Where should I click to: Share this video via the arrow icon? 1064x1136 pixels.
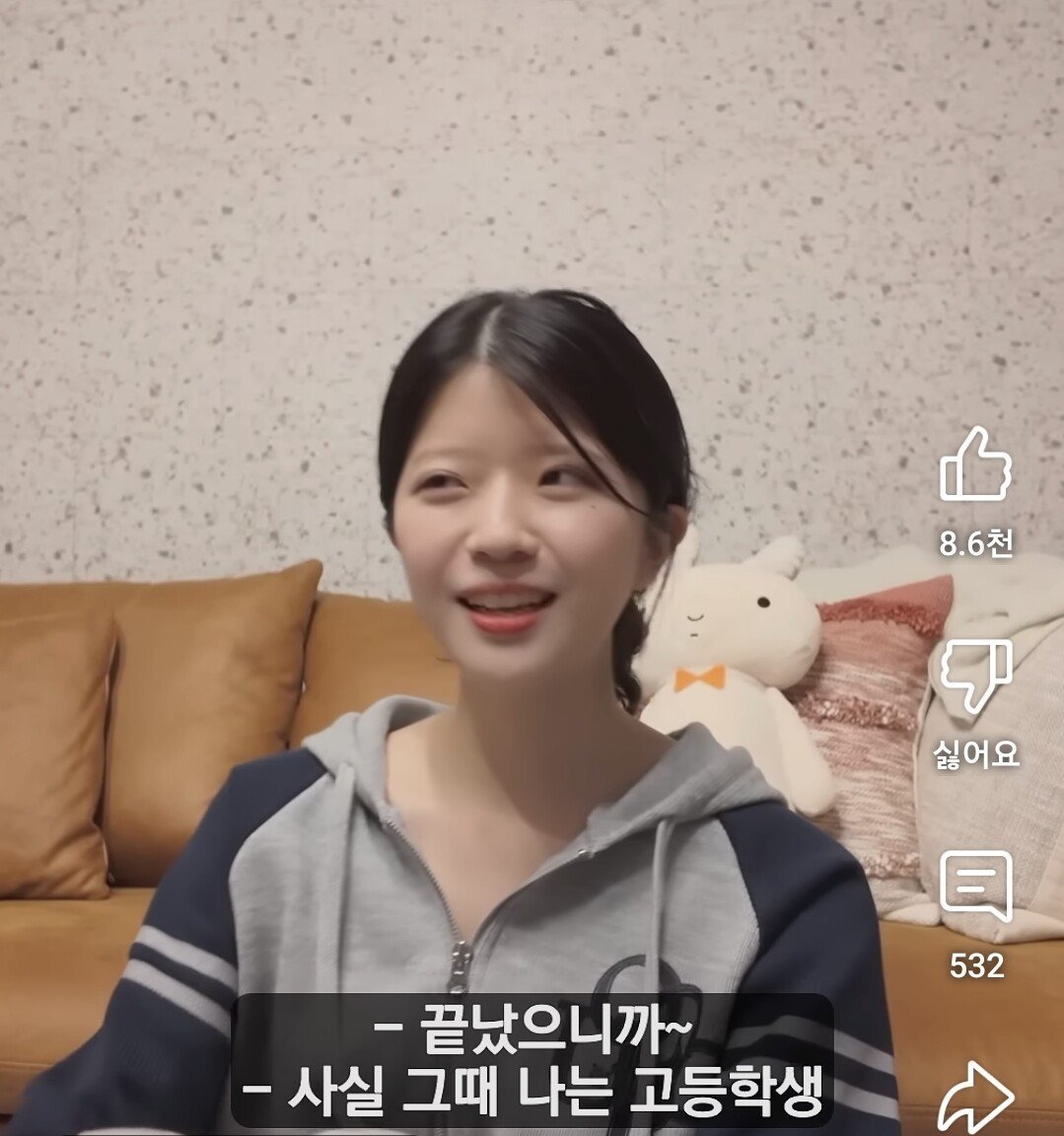pyautogui.click(x=975, y=1095)
